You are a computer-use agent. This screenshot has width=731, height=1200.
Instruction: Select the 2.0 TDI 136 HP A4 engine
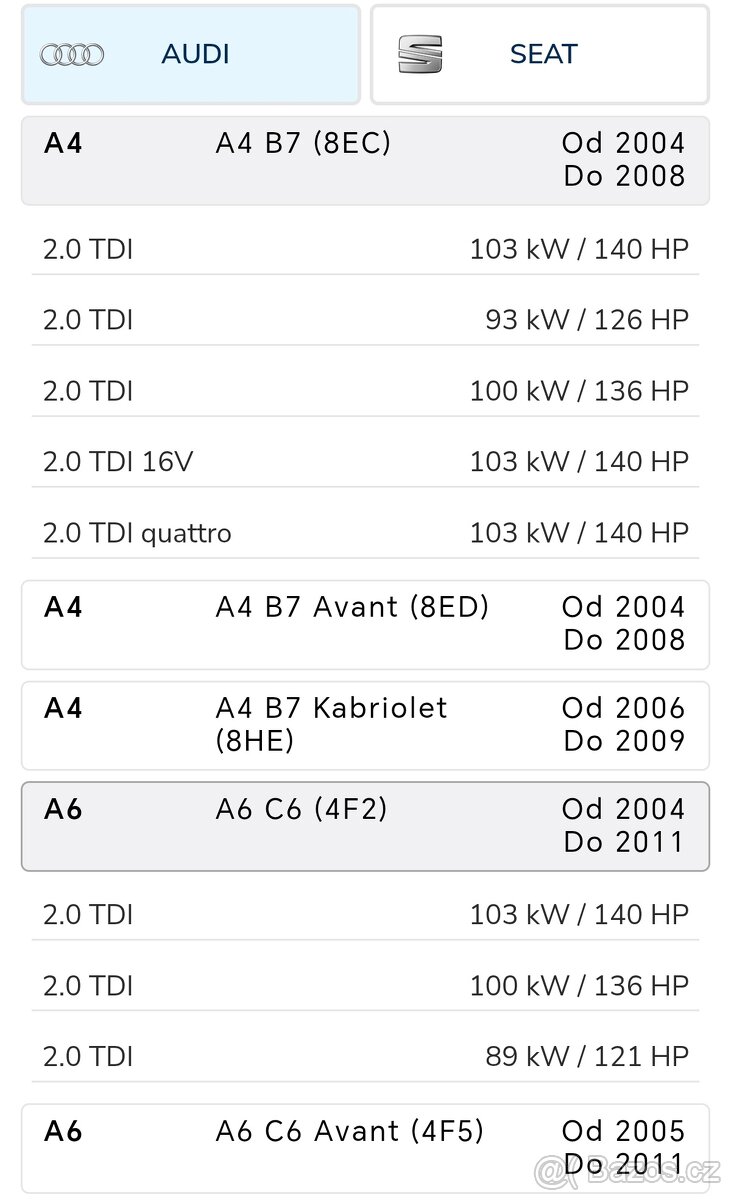(365, 390)
